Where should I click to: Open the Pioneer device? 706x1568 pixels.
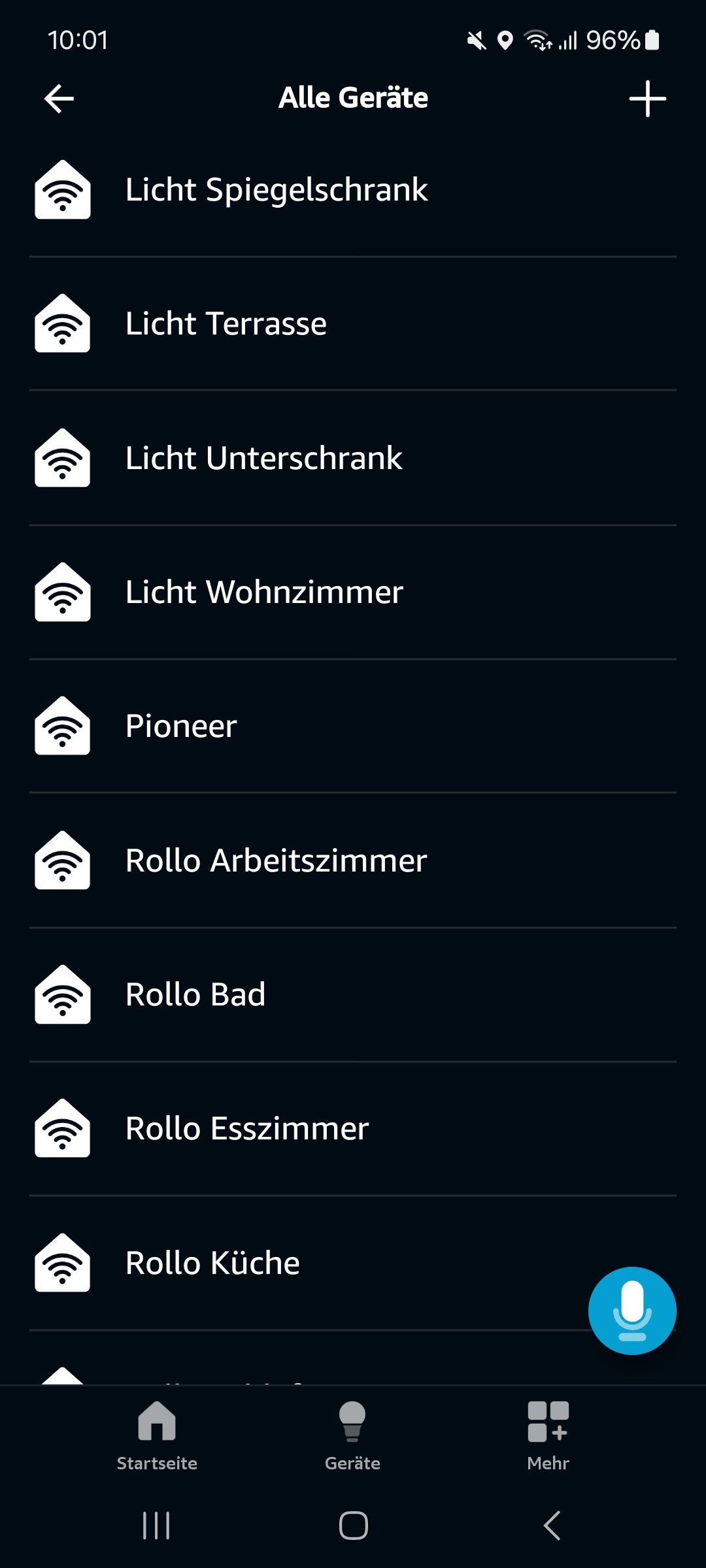click(x=181, y=727)
